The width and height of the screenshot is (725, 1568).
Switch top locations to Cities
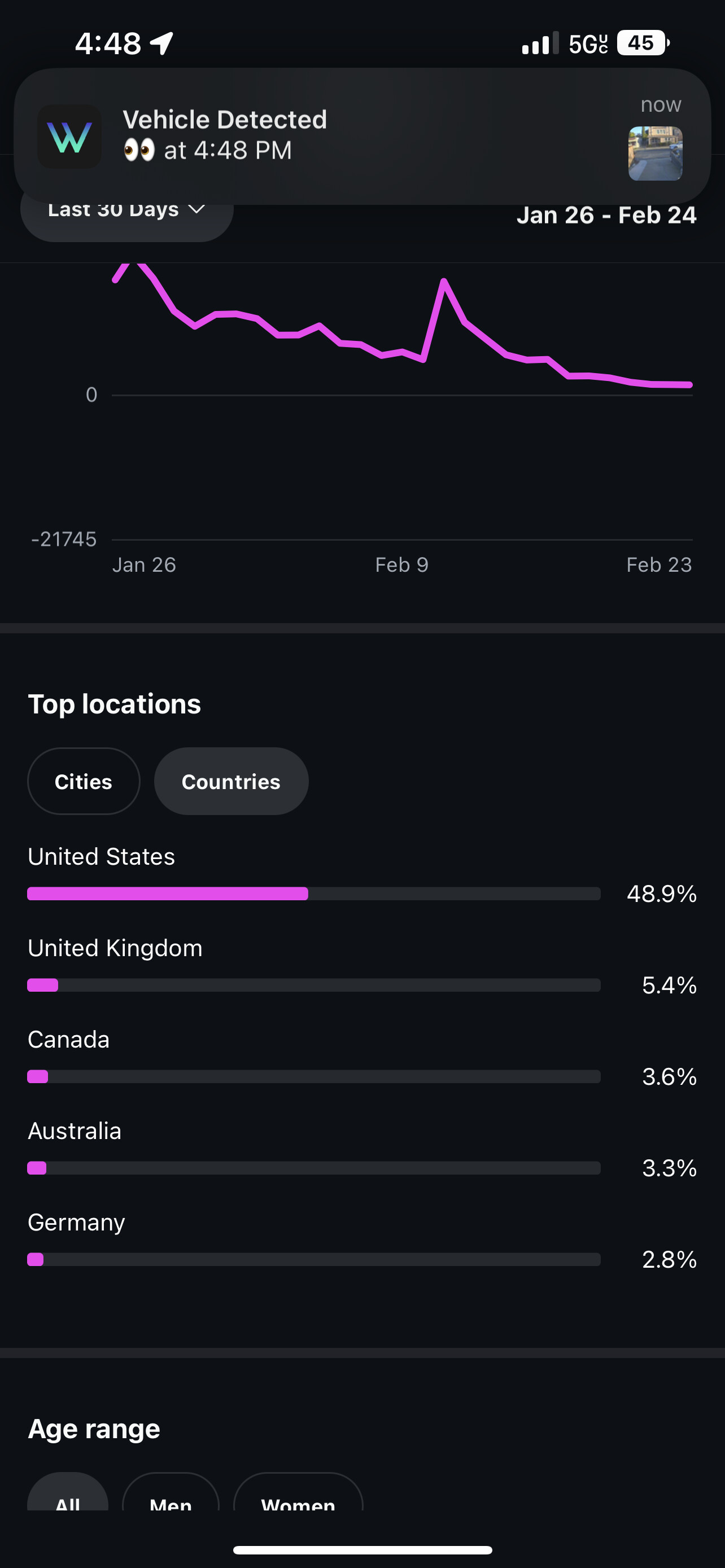coord(84,782)
